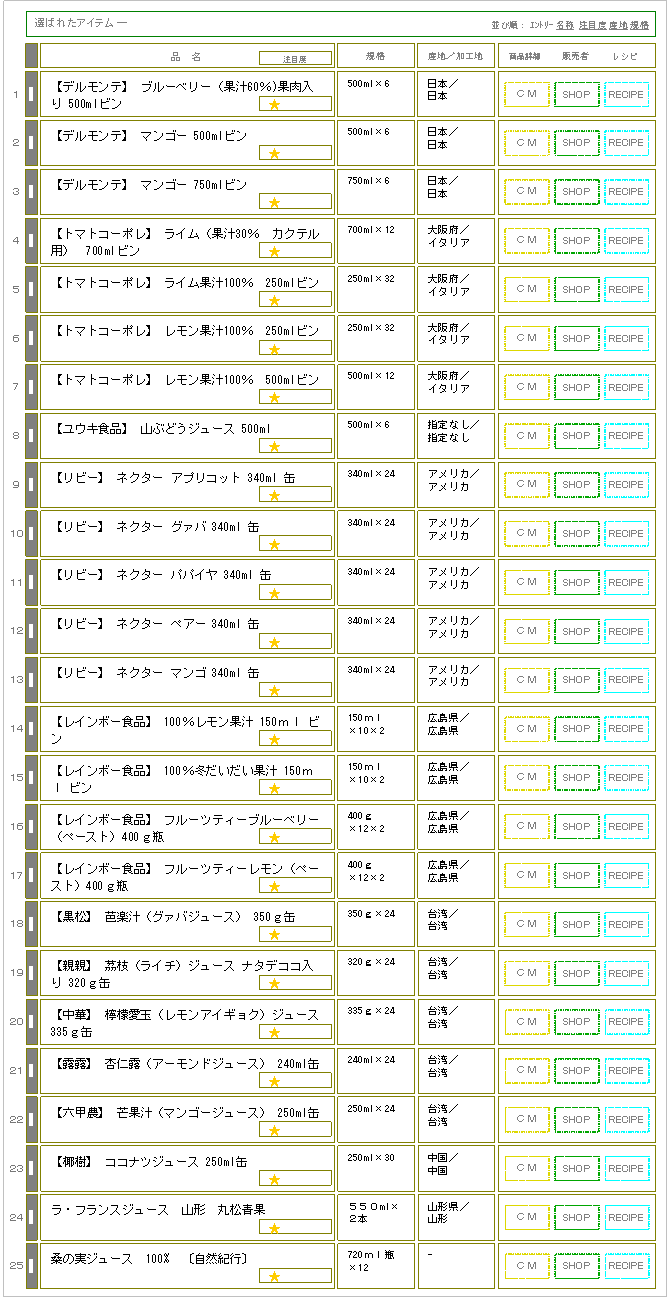
Task: Sort the list by 名称
Action: (x=565, y=24)
